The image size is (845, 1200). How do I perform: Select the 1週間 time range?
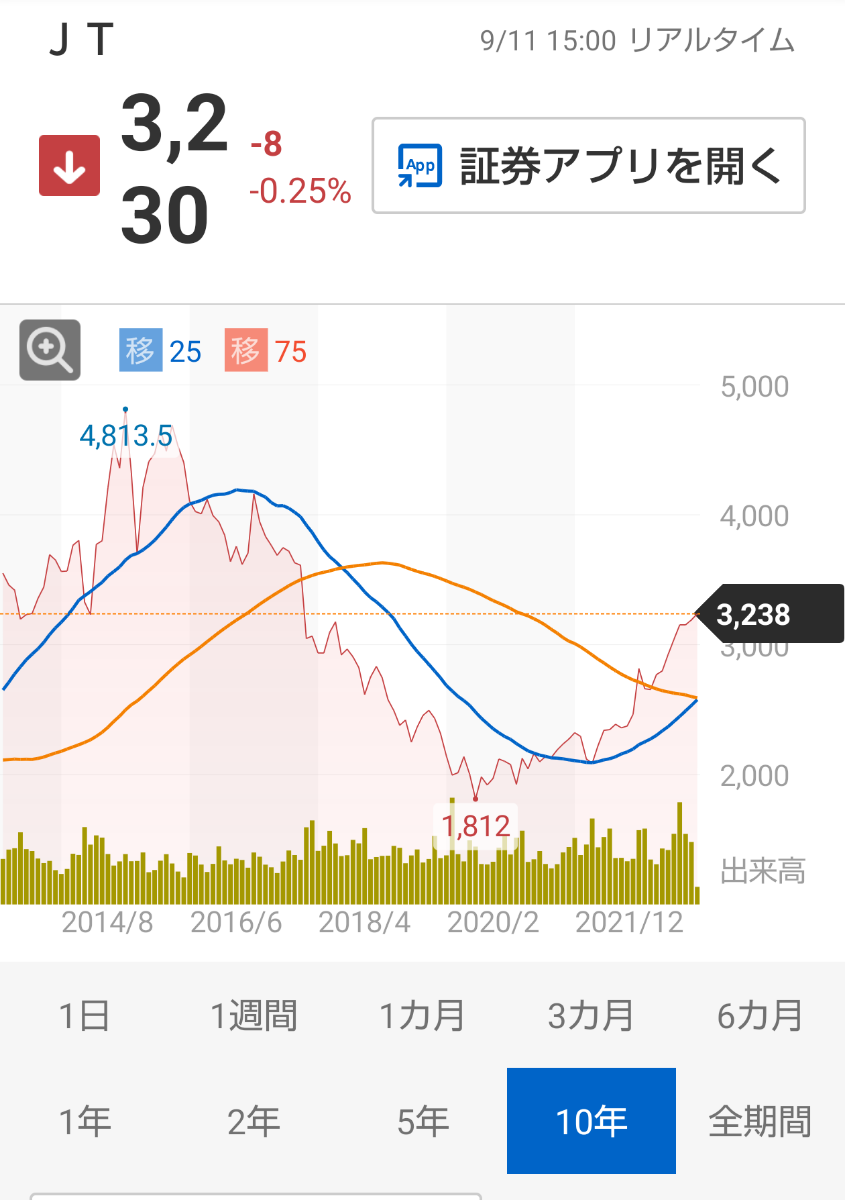(255, 1015)
